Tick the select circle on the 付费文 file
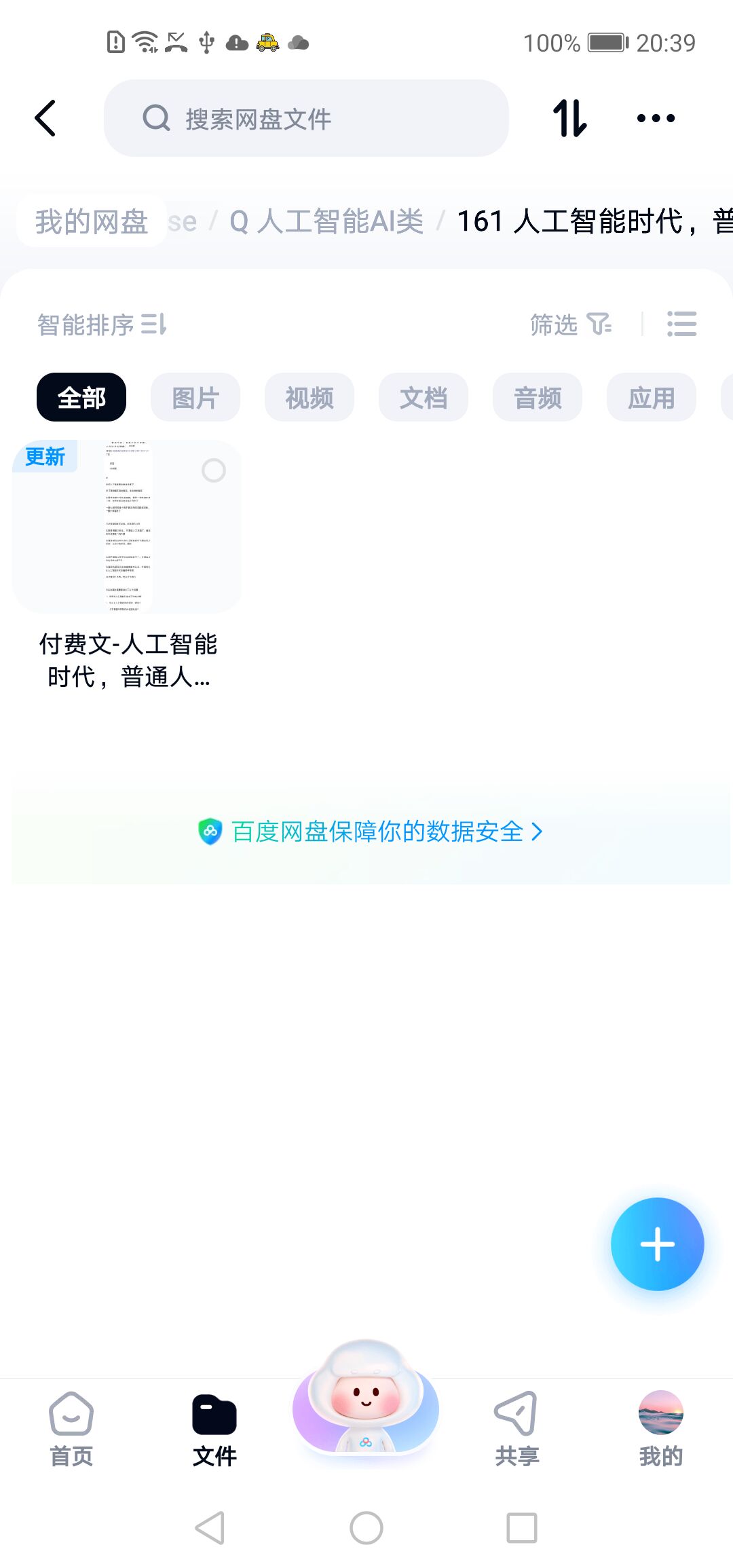Viewport: 733px width, 1568px height. point(214,470)
